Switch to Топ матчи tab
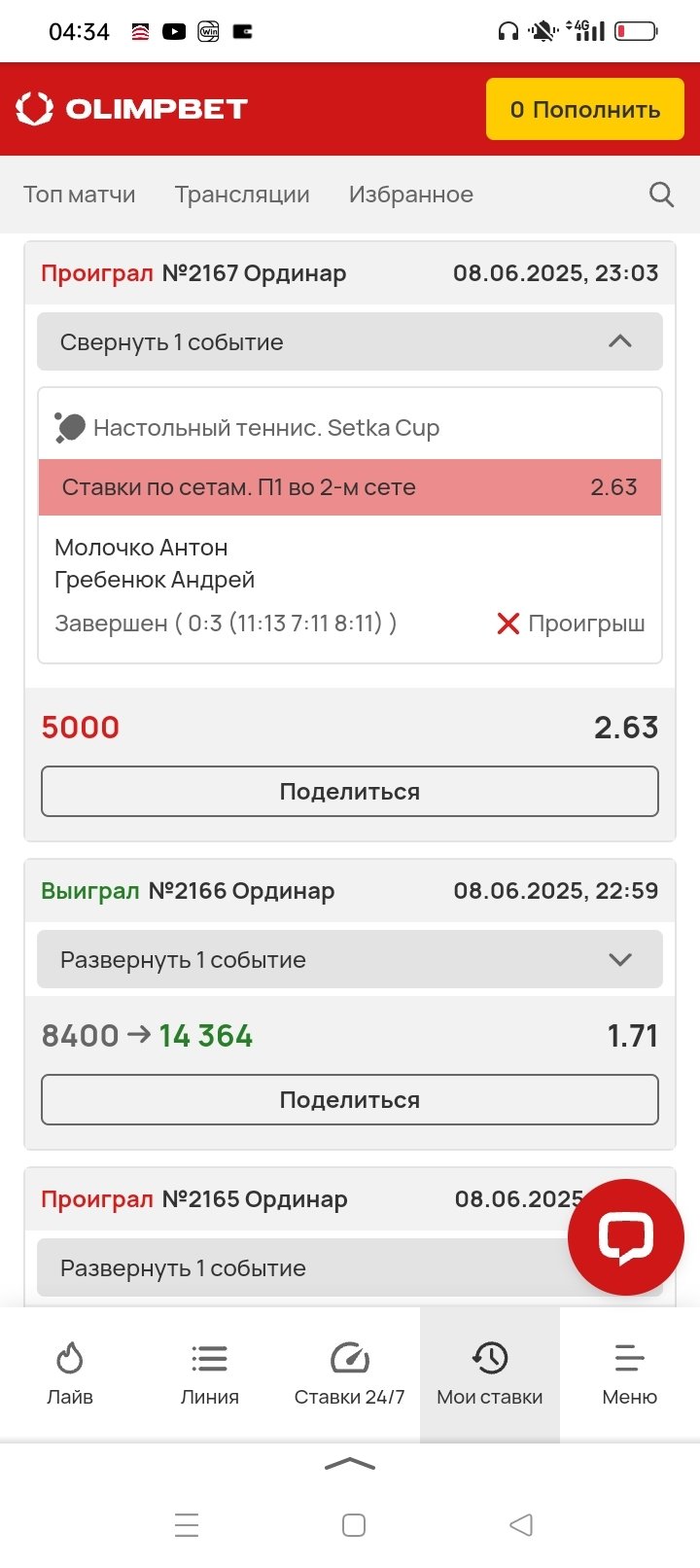Image resolution: width=700 pixels, height=1568 pixels. click(80, 195)
